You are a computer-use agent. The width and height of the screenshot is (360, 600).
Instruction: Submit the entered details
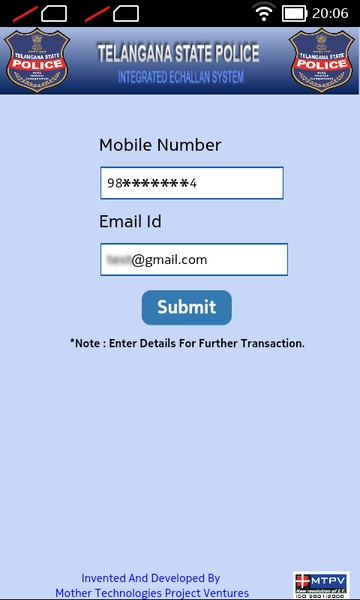[x=187, y=307]
